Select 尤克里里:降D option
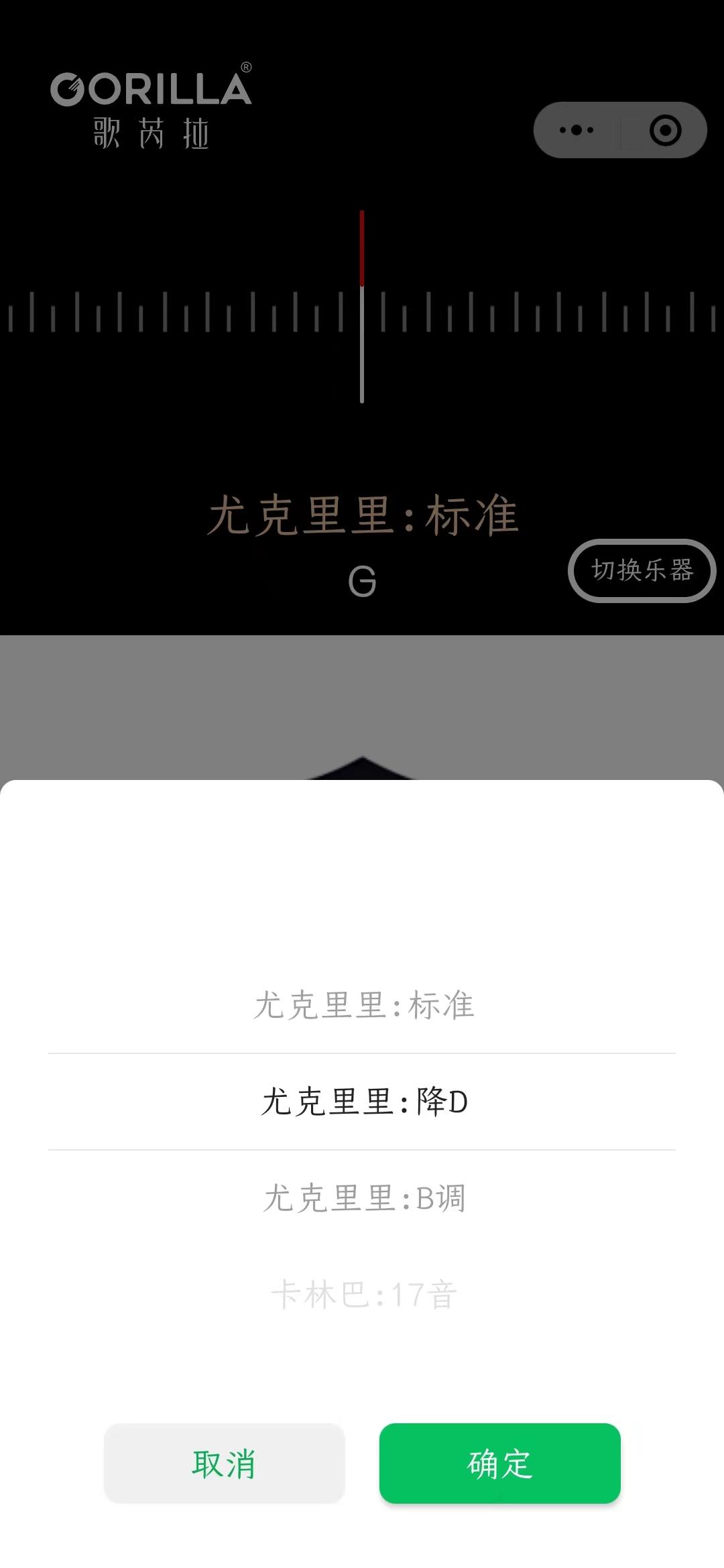The height and width of the screenshot is (1568, 724). pyautogui.click(x=363, y=1102)
